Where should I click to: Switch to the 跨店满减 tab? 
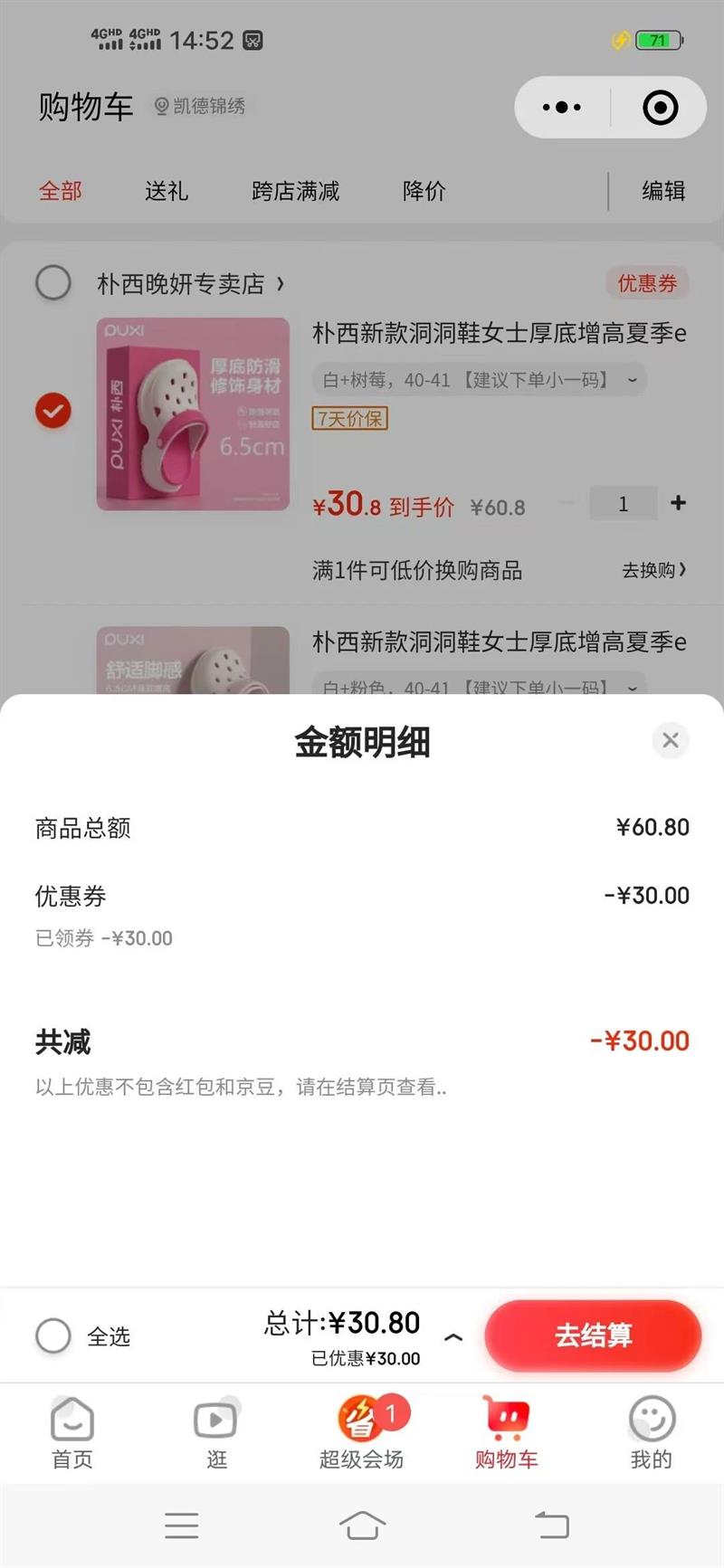click(x=296, y=191)
